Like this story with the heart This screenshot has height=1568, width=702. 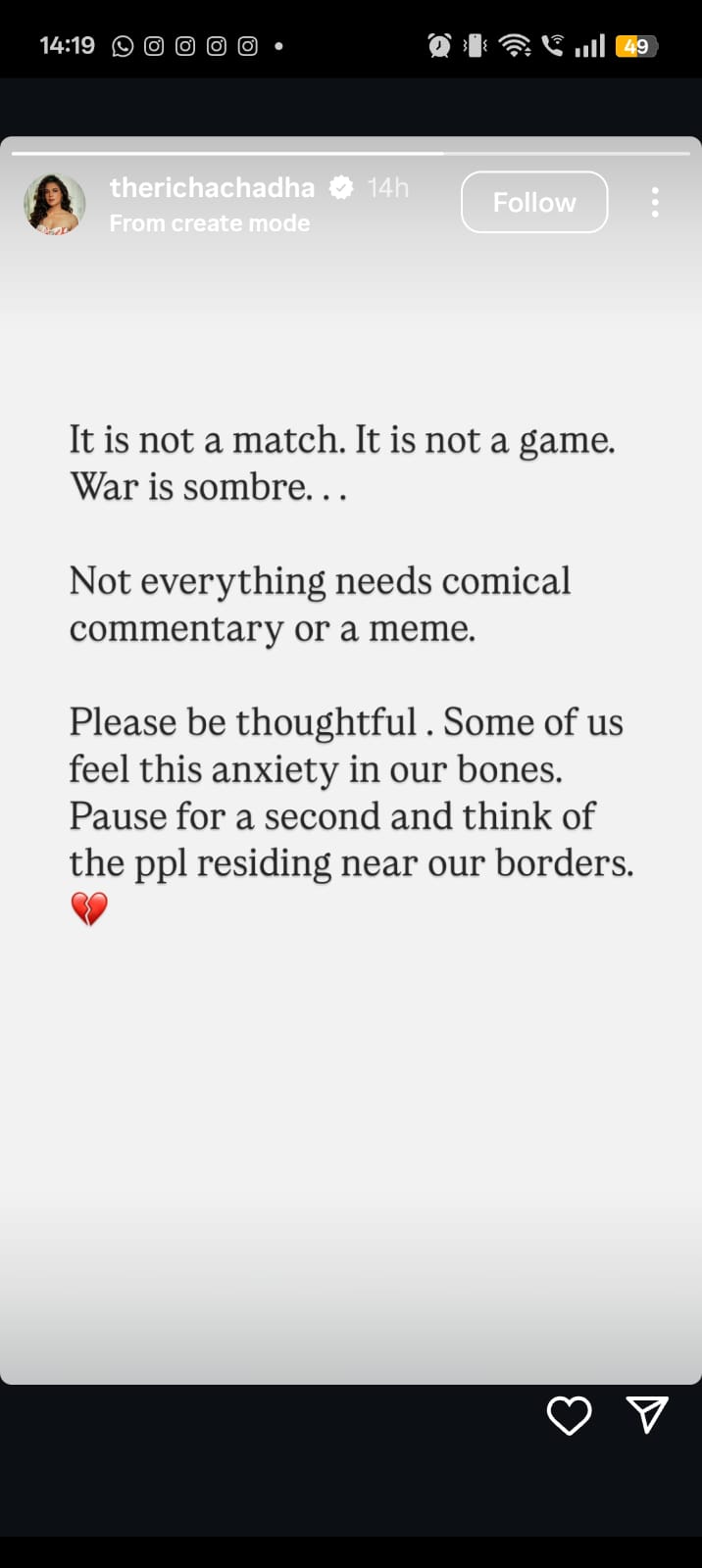pyautogui.click(x=569, y=1415)
